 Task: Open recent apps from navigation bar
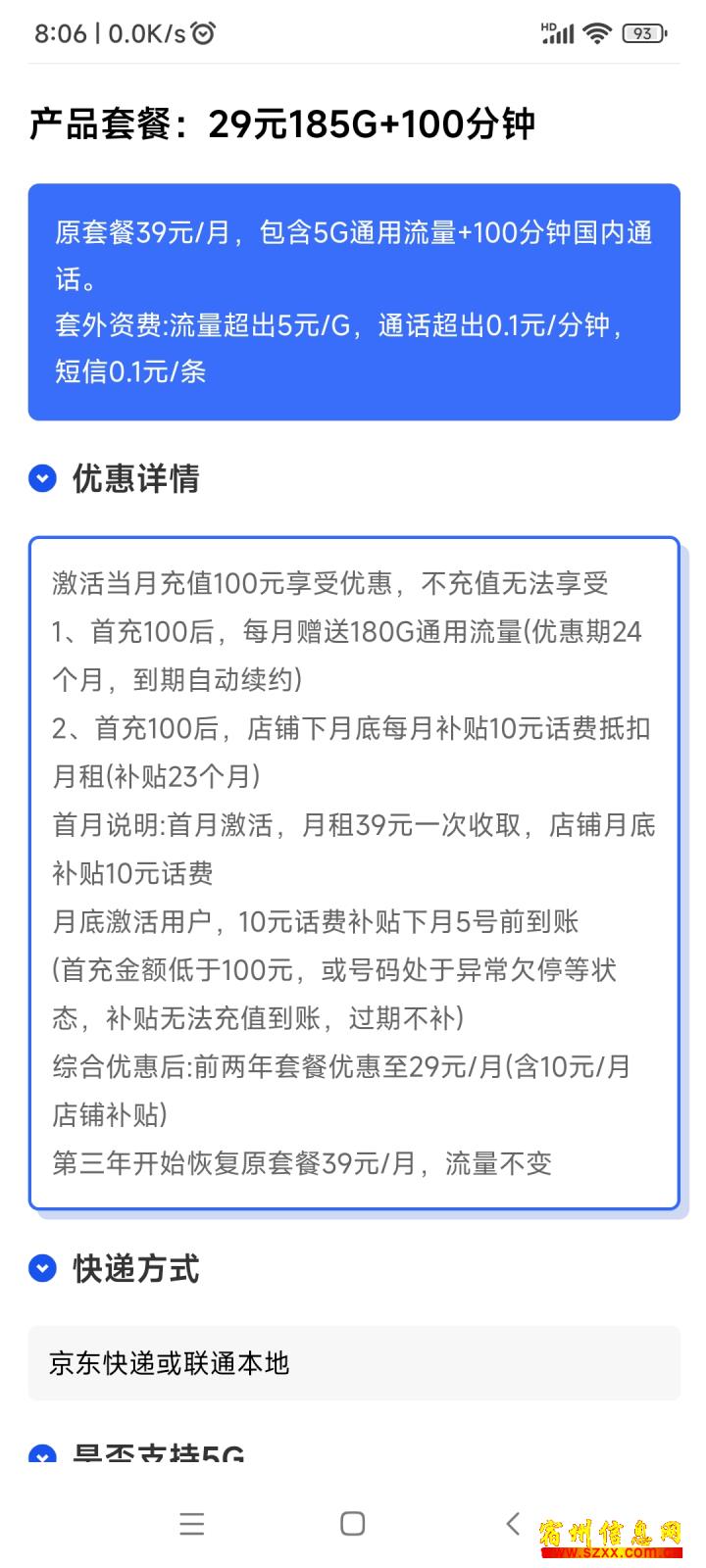tap(192, 1524)
